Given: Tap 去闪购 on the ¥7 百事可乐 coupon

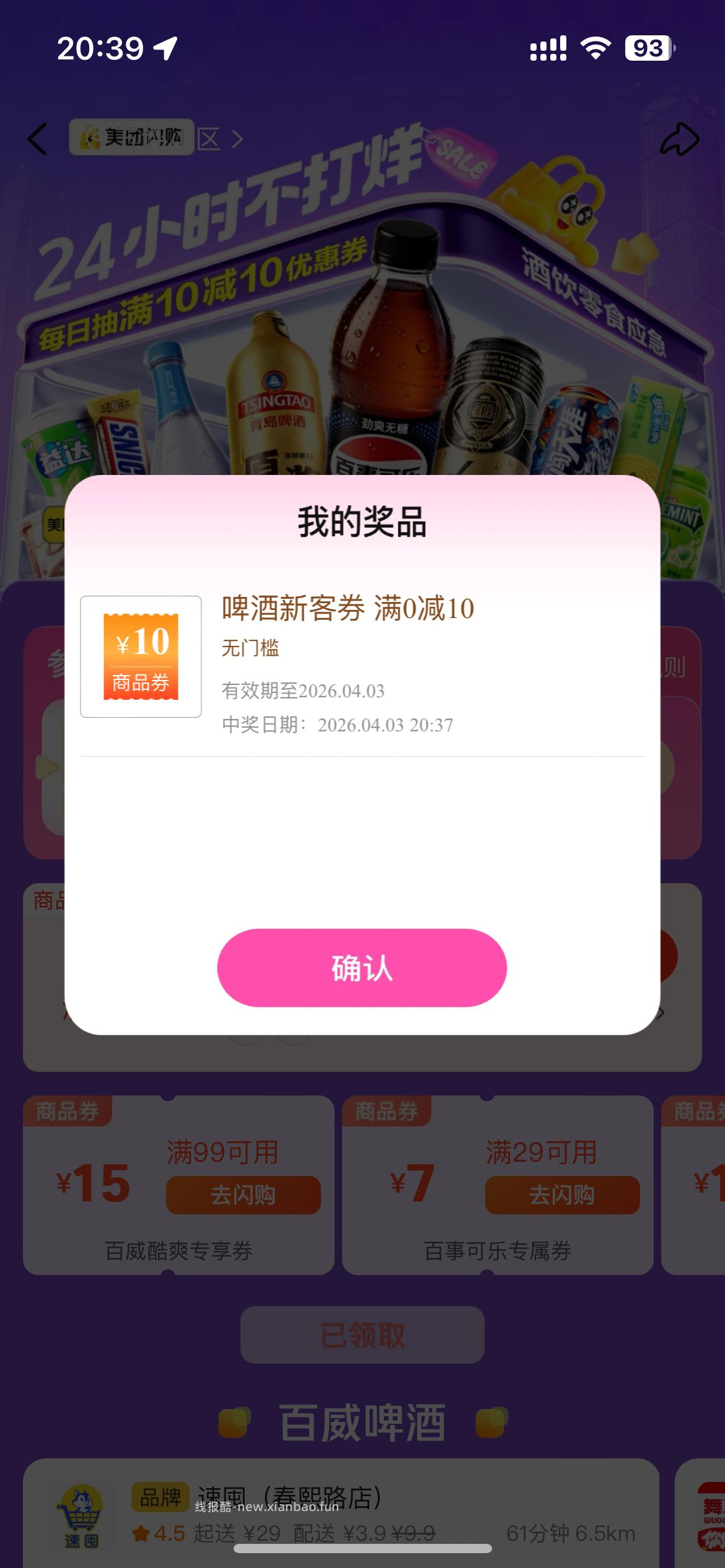Looking at the screenshot, I should point(562,1195).
